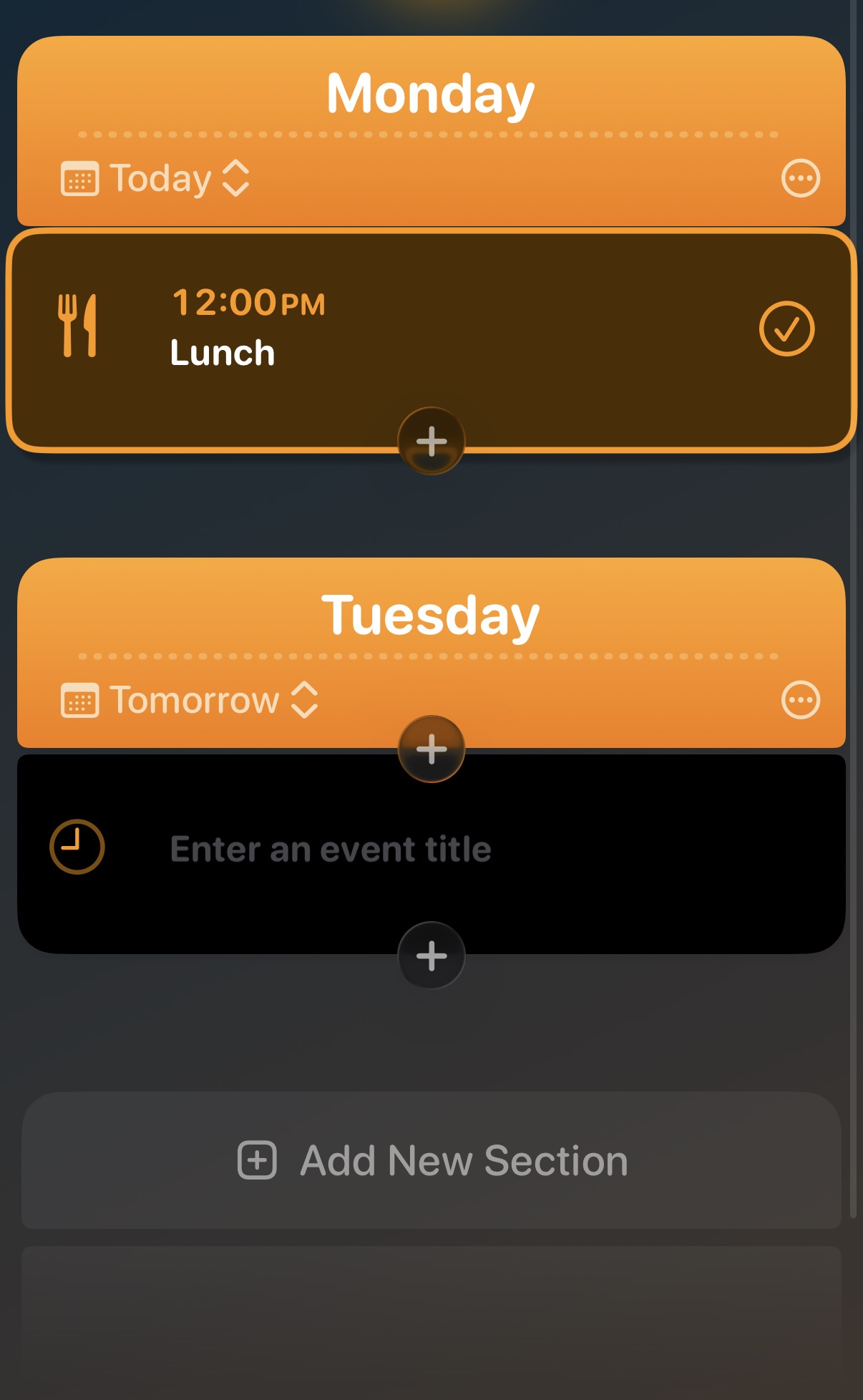Image resolution: width=863 pixels, height=1400 pixels.
Task: Change the fork-and-knife icon for Lunch
Action: coord(77,326)
